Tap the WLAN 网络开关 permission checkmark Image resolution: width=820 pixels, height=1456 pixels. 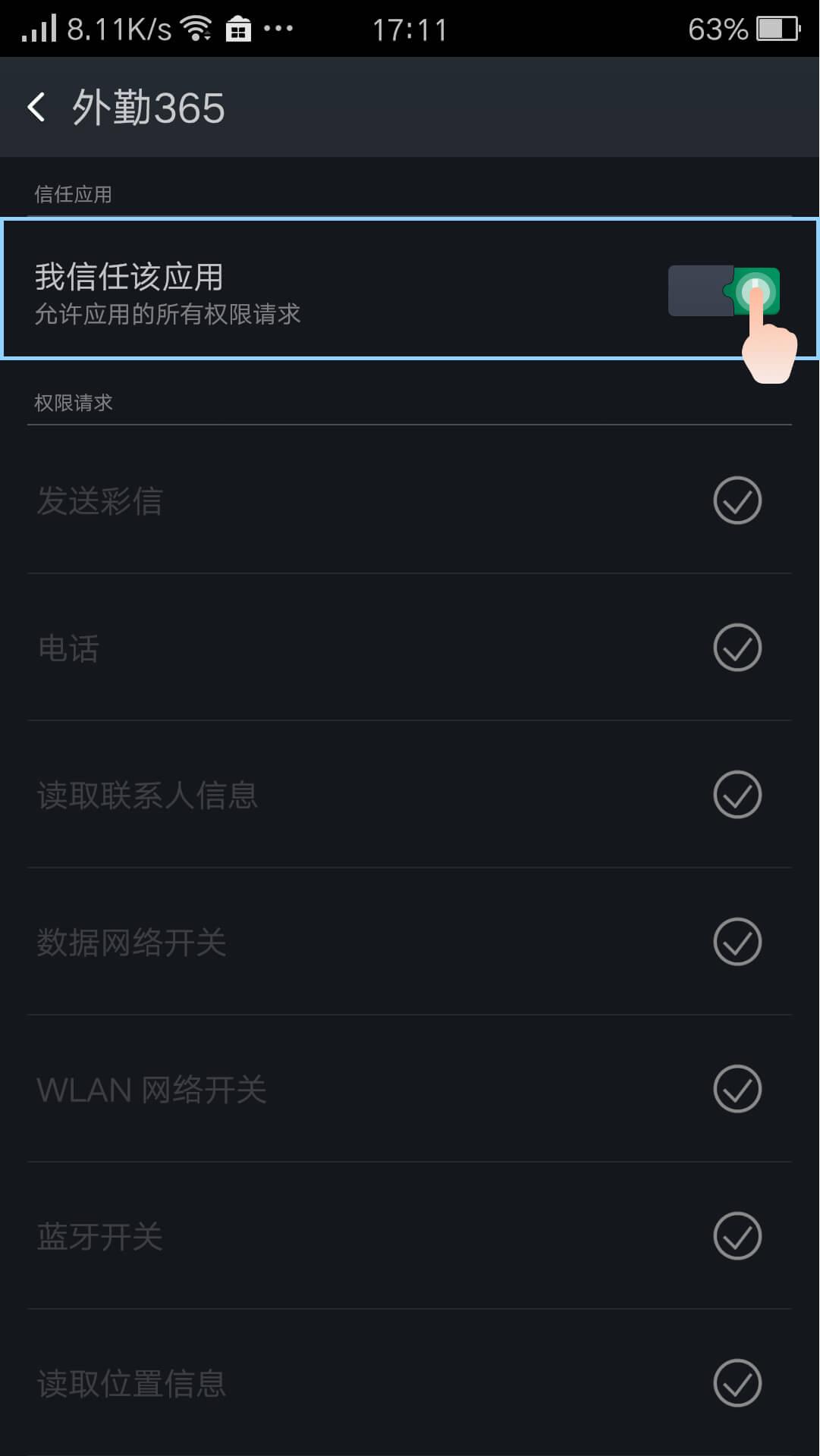click(x=737, y=1089)
